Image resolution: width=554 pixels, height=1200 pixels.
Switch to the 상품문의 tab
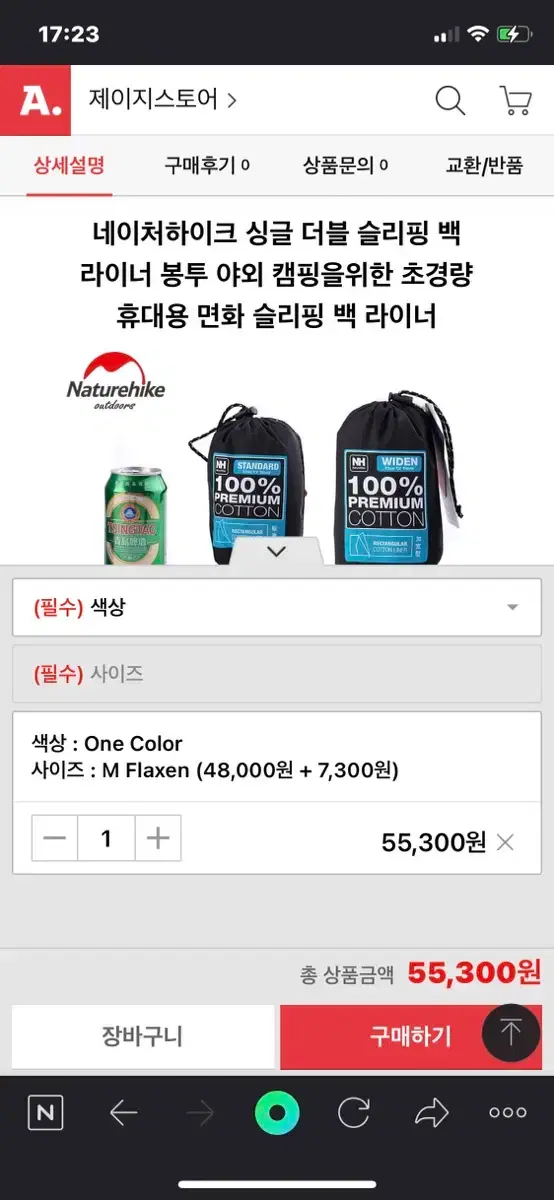(x=345, y=166)
